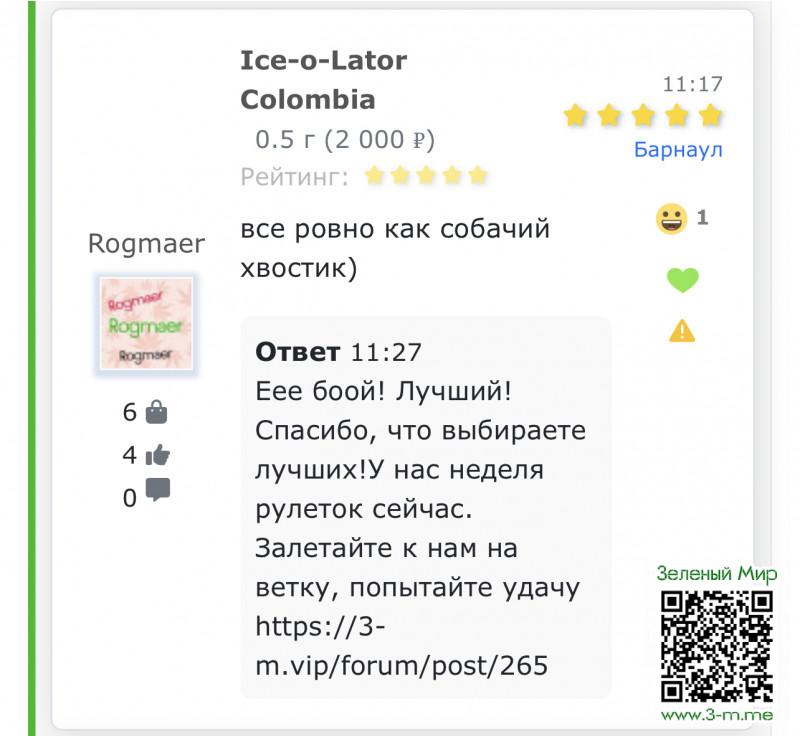Open the Rogmaer username profile
The height and width of the screenshot is (736, 800).
(146, 243)
